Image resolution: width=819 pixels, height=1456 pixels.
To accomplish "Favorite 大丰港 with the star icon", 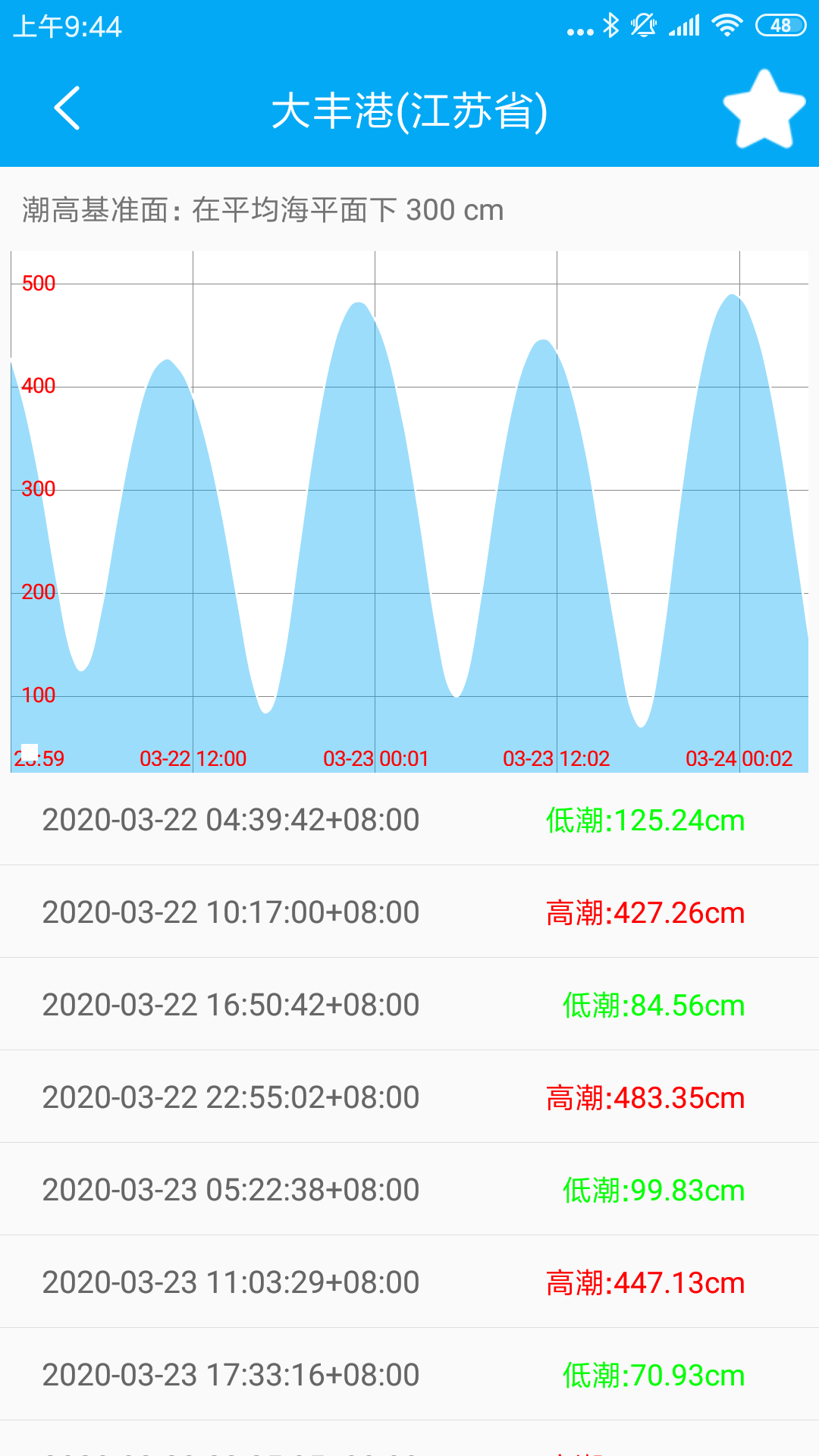I will [x=764, y=110].
